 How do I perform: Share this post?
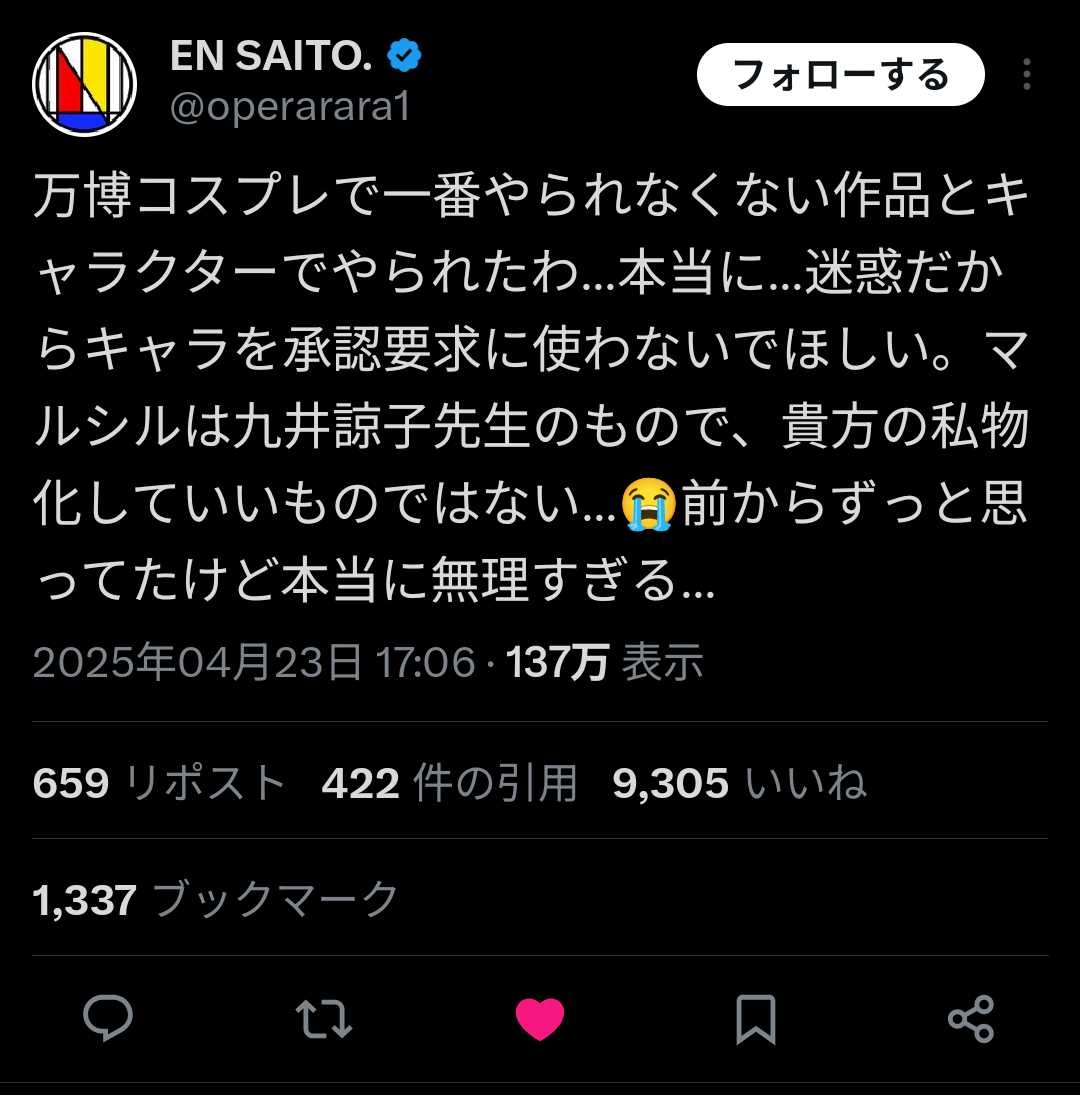[970, 1018]
